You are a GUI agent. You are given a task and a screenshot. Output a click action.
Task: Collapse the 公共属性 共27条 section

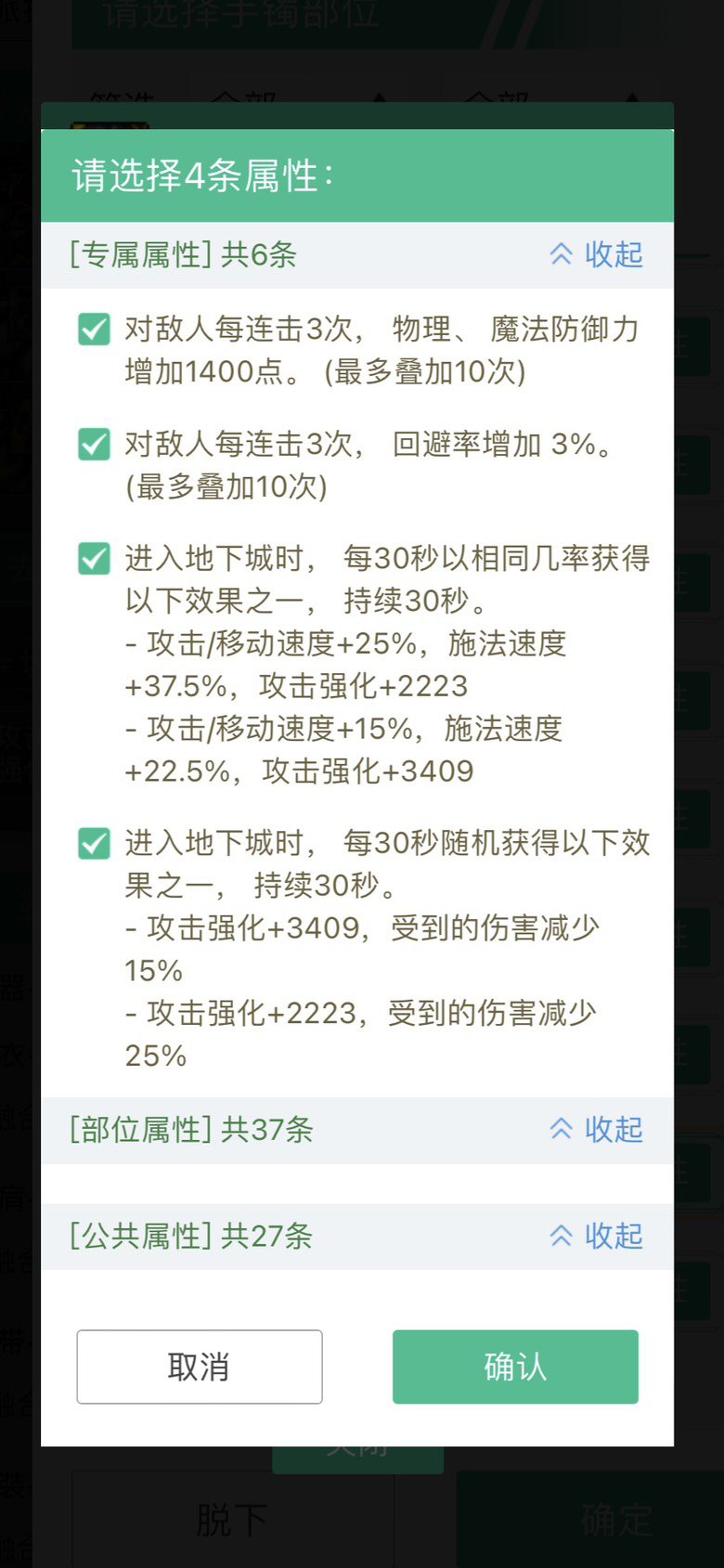[x=597, y=1237]
